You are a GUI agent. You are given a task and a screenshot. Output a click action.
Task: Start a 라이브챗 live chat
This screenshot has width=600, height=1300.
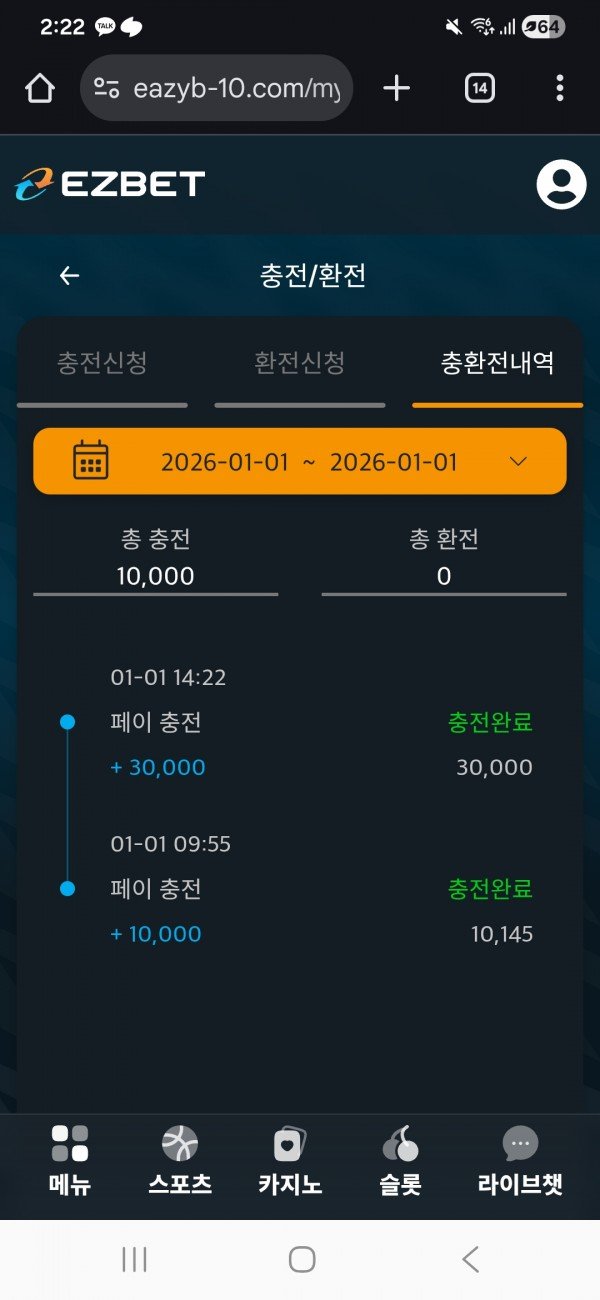(520, 1160)
